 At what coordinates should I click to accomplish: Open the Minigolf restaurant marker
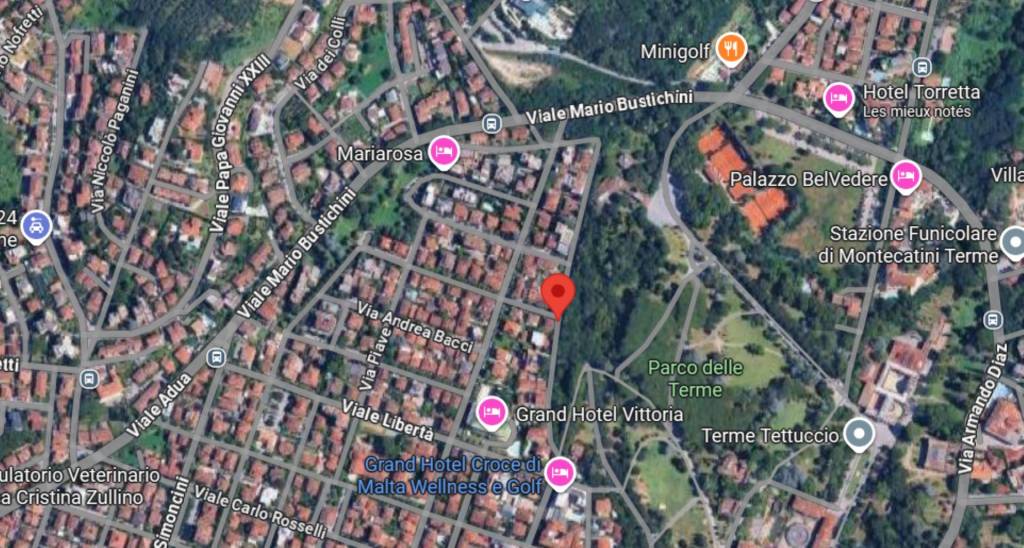coord(732,47)
